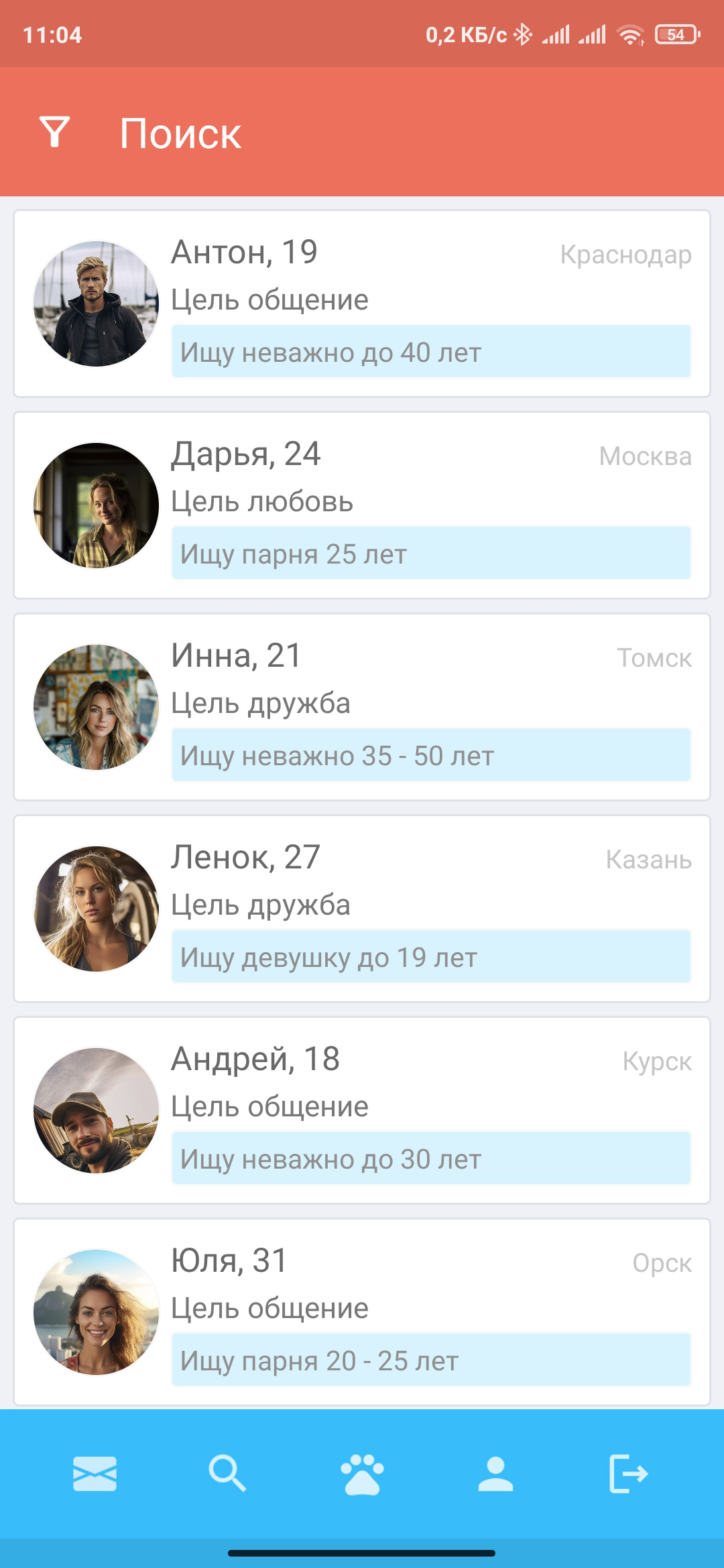This screenshot has width=724, height=1568.
Task: Open Lenok's profile photo
Action: pyautogui.click(x=97, y=909)
